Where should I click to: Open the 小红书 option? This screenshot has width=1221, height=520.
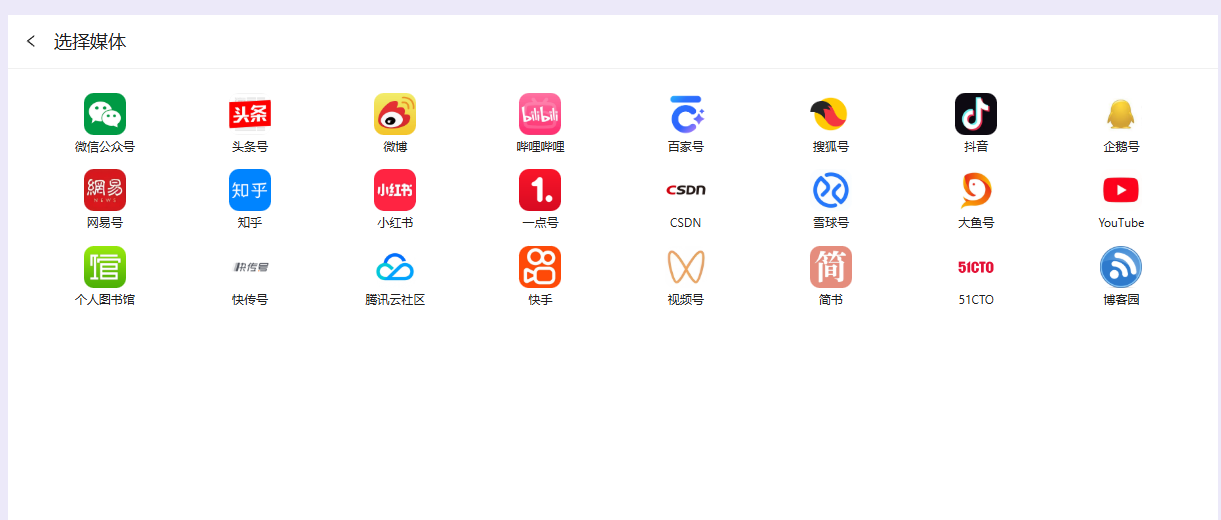(395, 190)
